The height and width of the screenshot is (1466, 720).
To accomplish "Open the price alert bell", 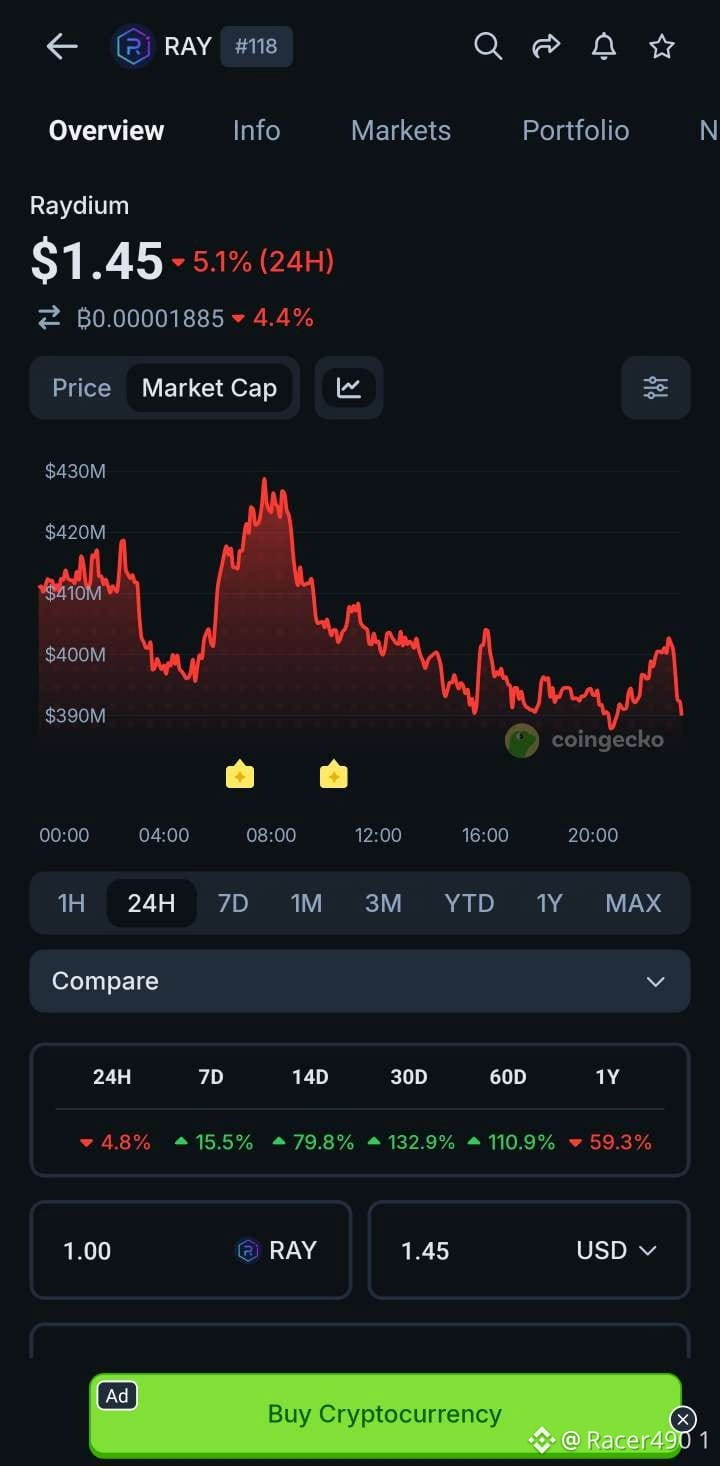I will [x=604, y=46].
